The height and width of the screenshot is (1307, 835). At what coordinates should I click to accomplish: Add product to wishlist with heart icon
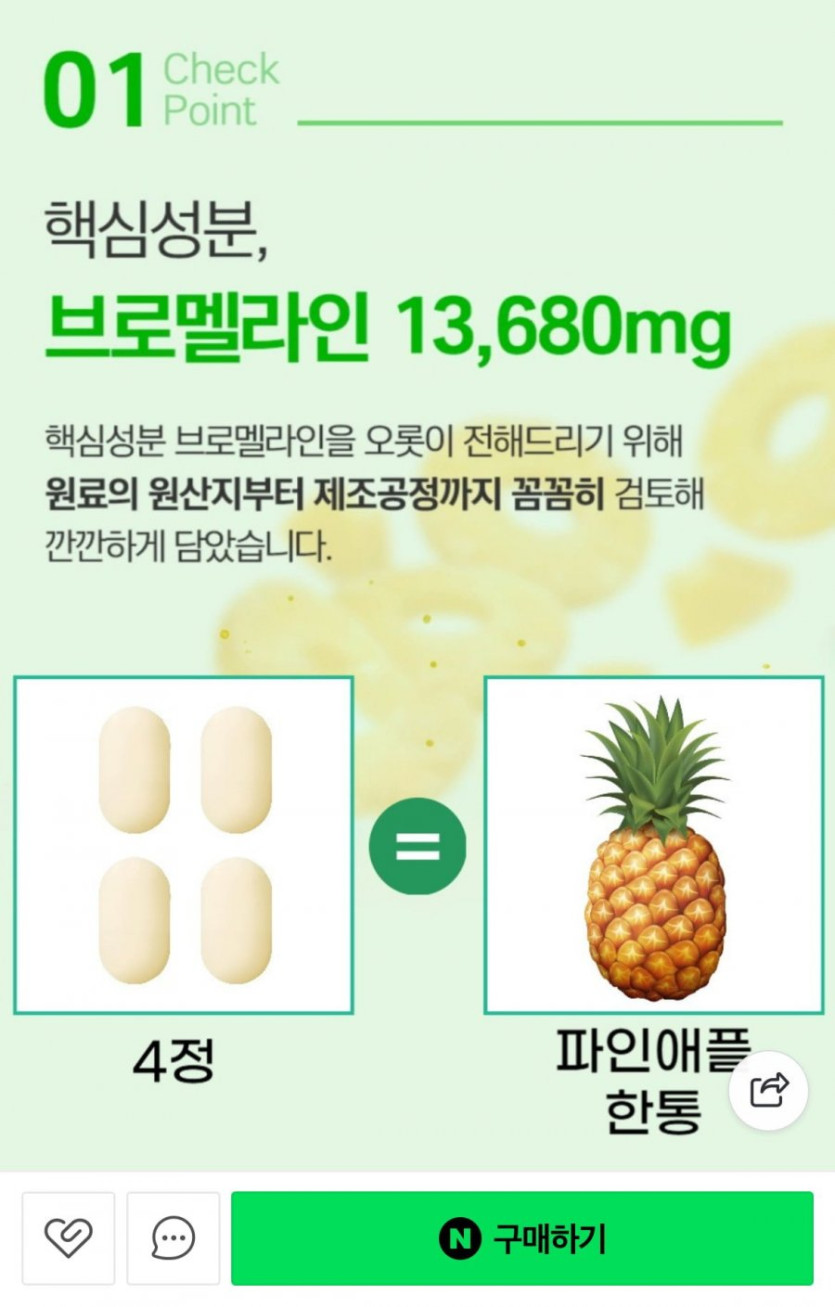68,1238
